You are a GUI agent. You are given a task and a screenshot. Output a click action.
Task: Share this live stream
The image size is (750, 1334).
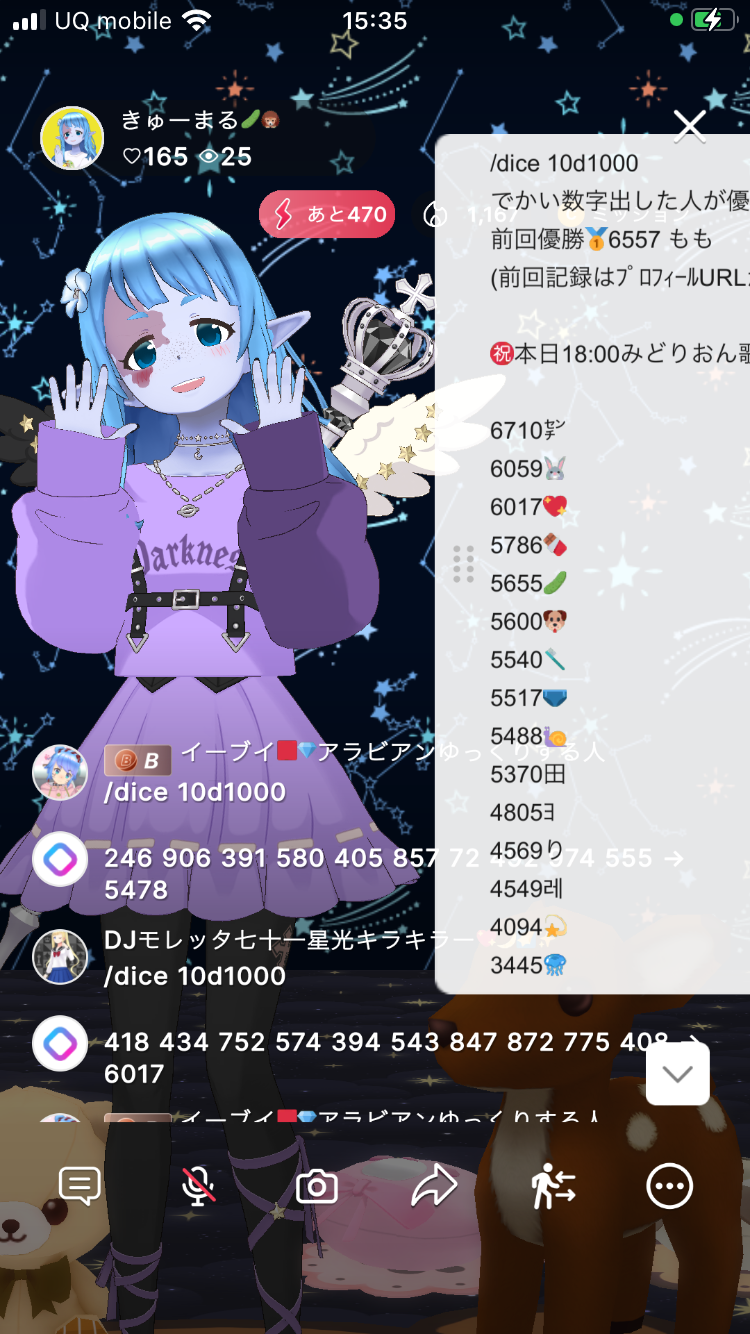(434, 1187)
